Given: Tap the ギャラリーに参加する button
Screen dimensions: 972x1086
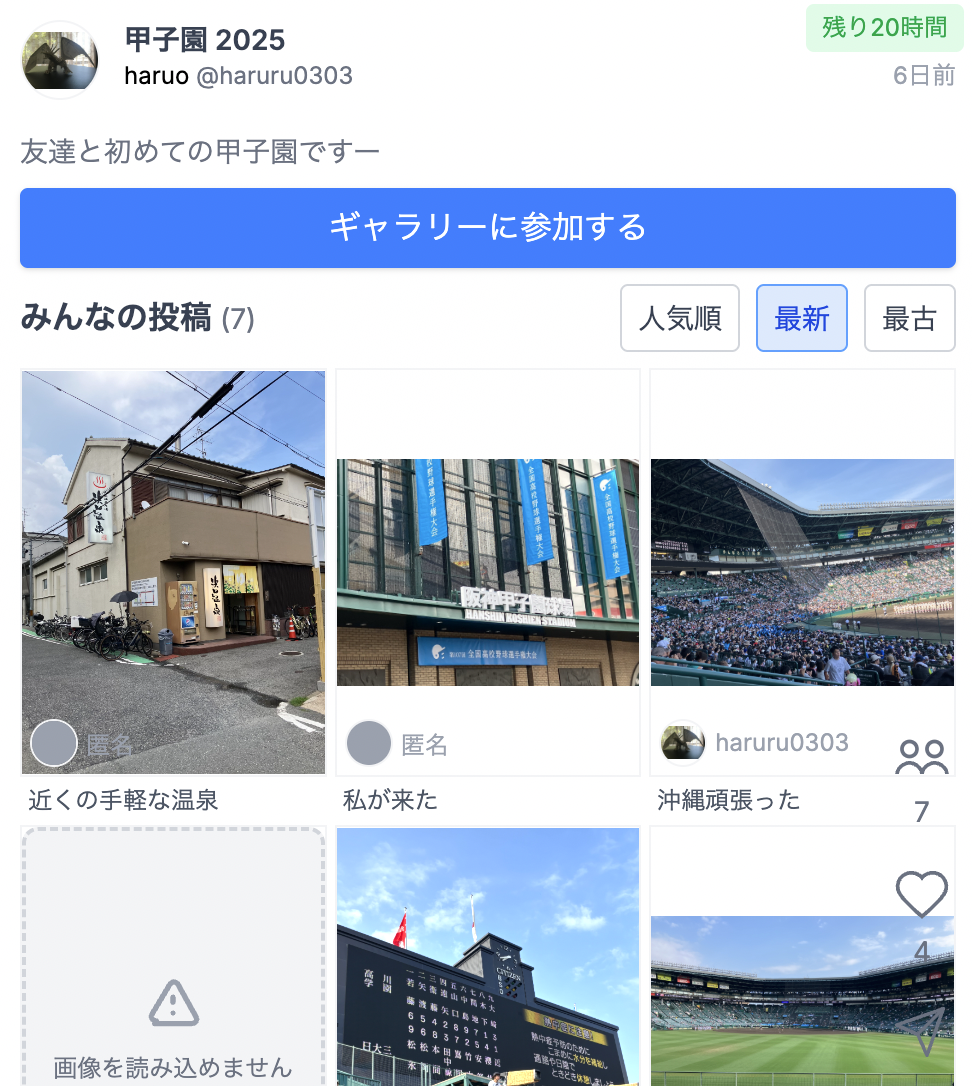Looking at the screenshot, I should click(487, 228).
